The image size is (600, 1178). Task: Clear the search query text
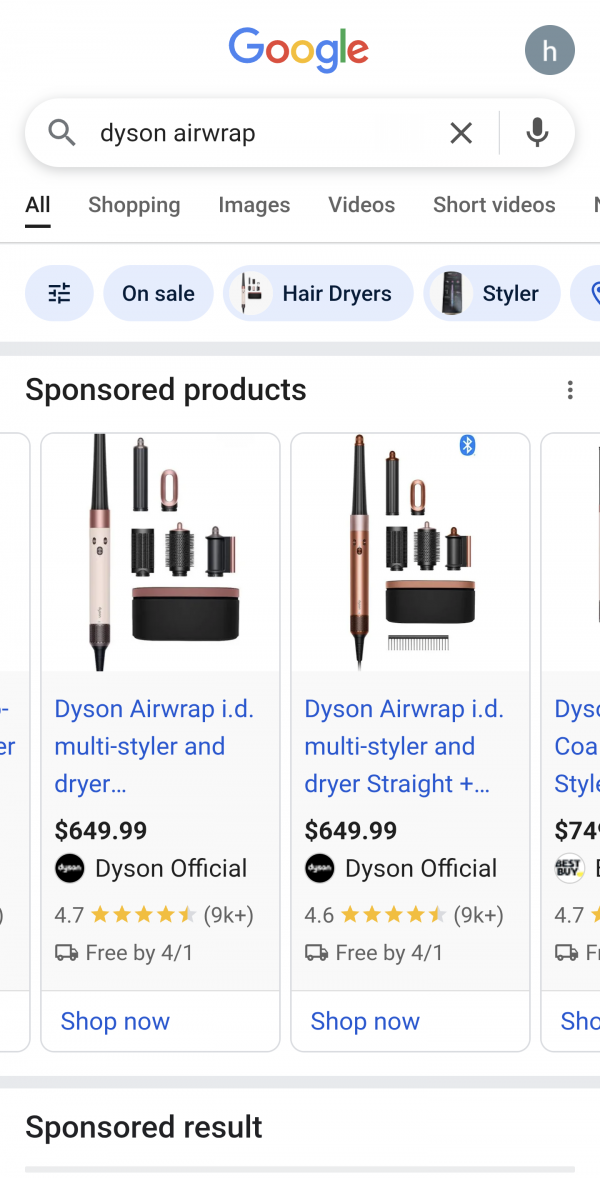coord(461,133)
